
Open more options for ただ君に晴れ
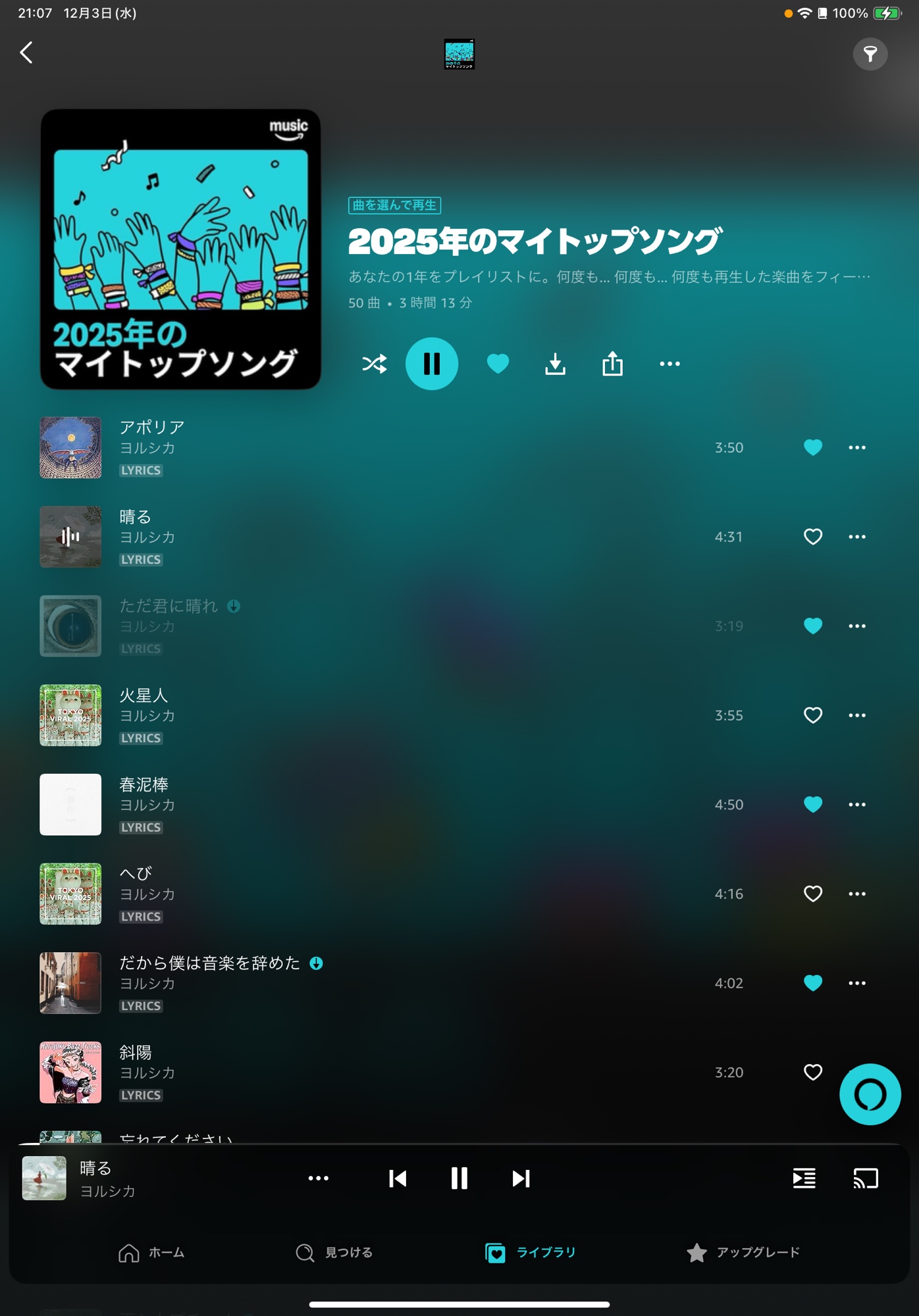(856, 626)
